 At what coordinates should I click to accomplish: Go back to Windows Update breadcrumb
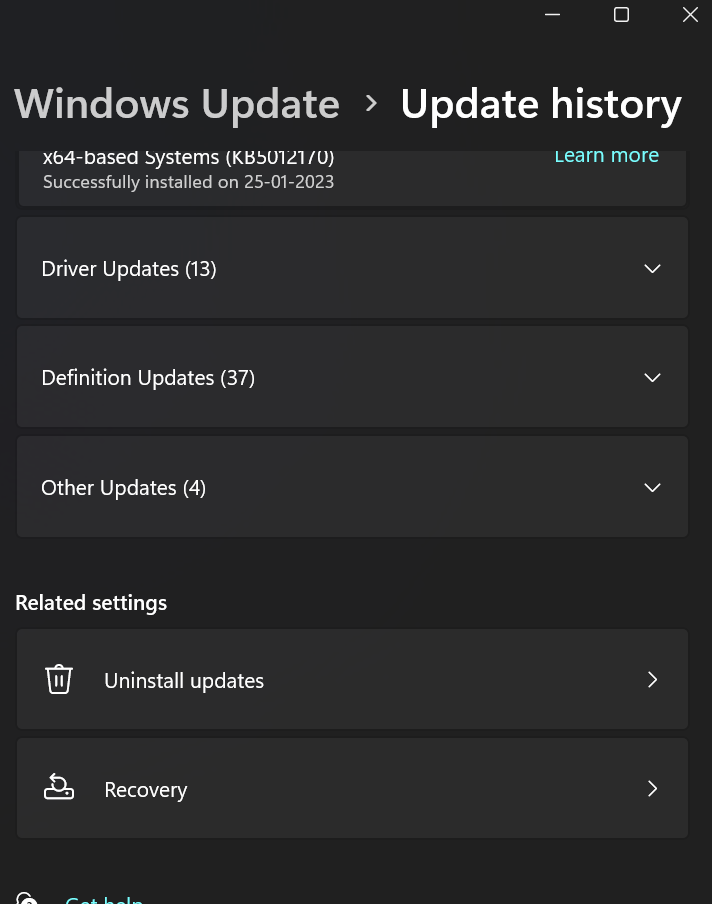[x=177, y=104]
